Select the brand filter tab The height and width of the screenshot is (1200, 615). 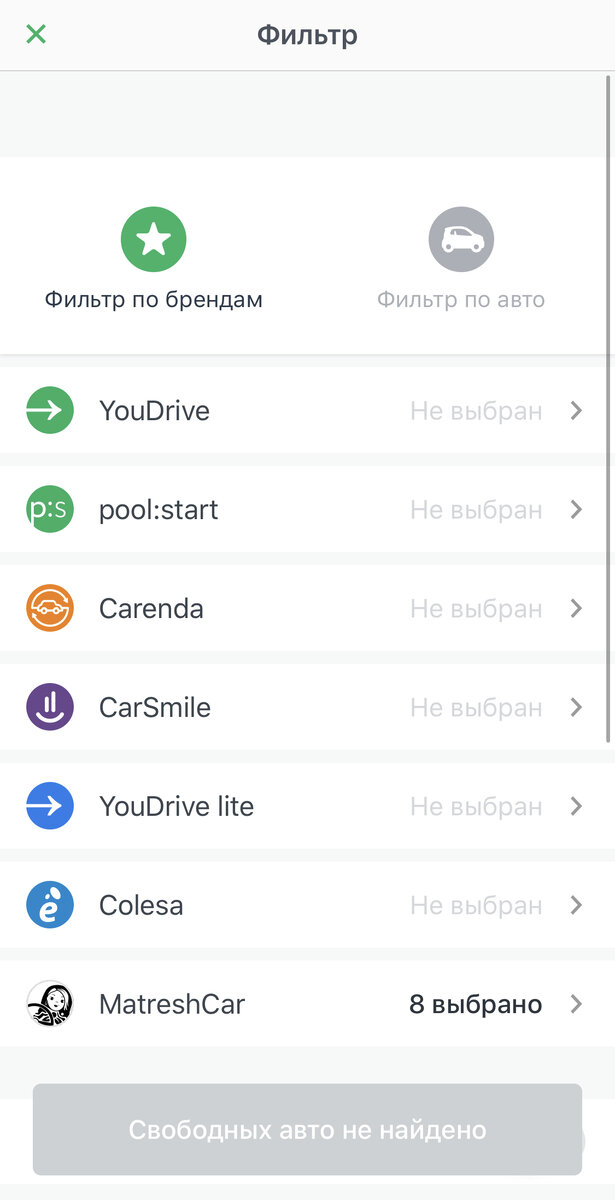coord(153,258)
